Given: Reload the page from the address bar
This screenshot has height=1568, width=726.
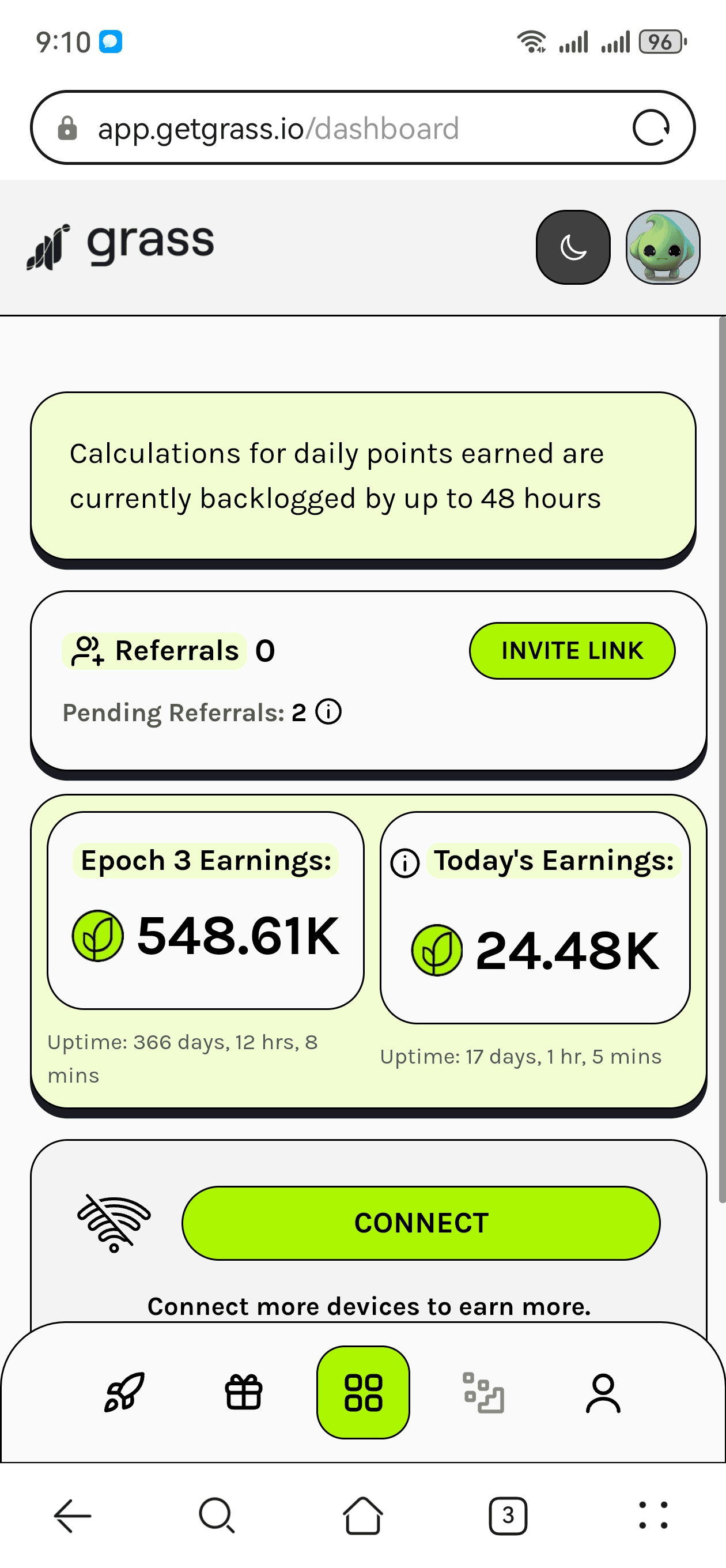Looking at the screenshot, I should 651,128.
